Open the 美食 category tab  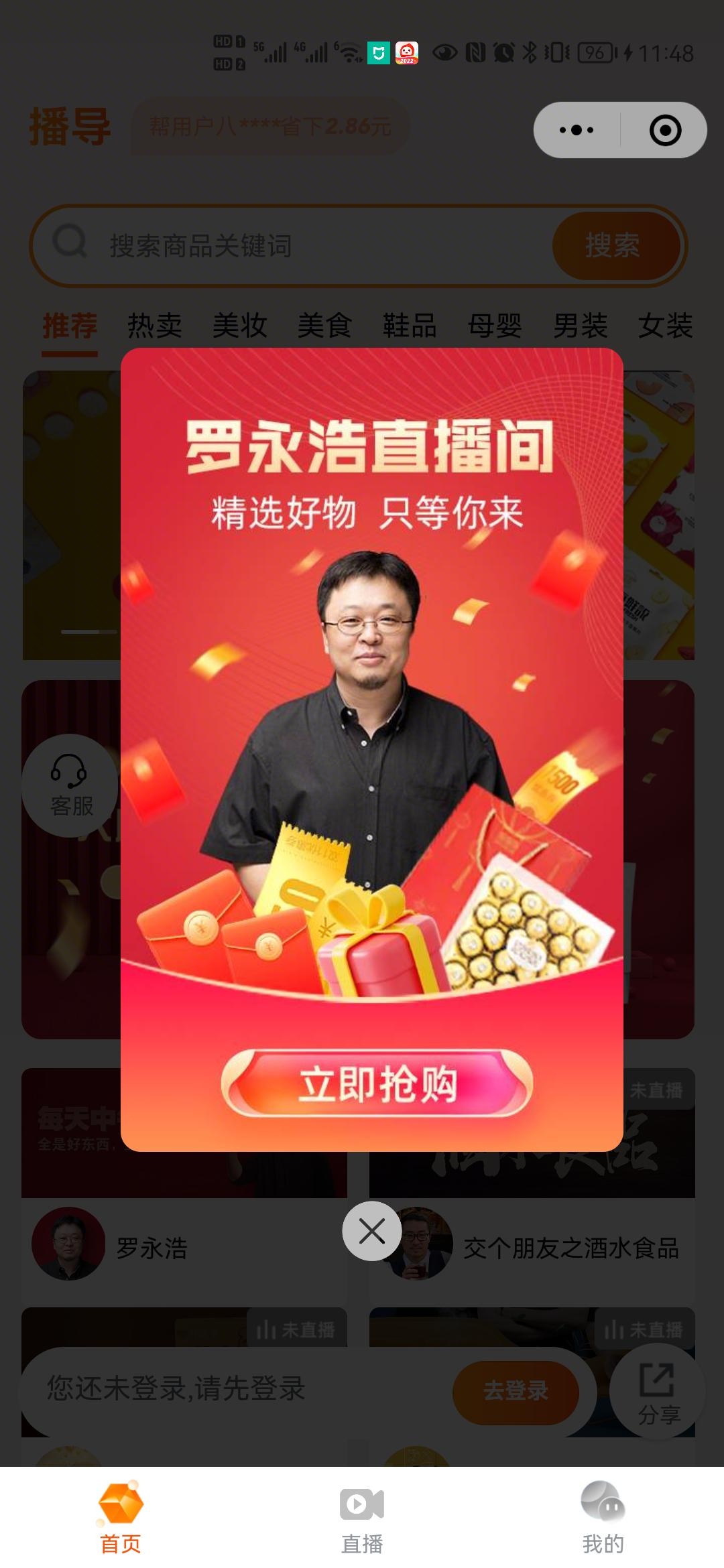tap(325, 326)
